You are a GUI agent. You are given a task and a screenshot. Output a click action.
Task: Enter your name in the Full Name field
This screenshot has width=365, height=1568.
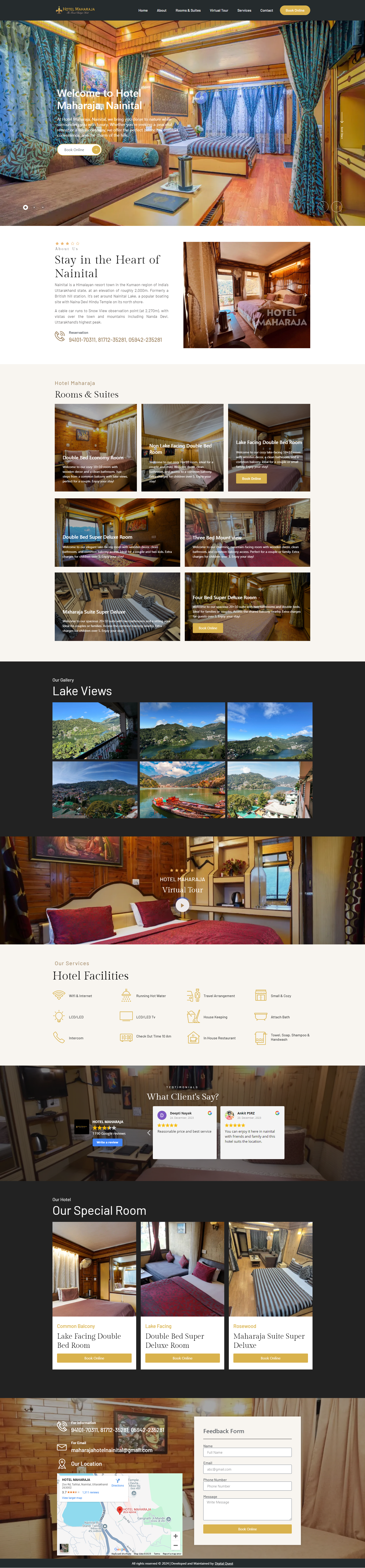[x=247, y=1452]
